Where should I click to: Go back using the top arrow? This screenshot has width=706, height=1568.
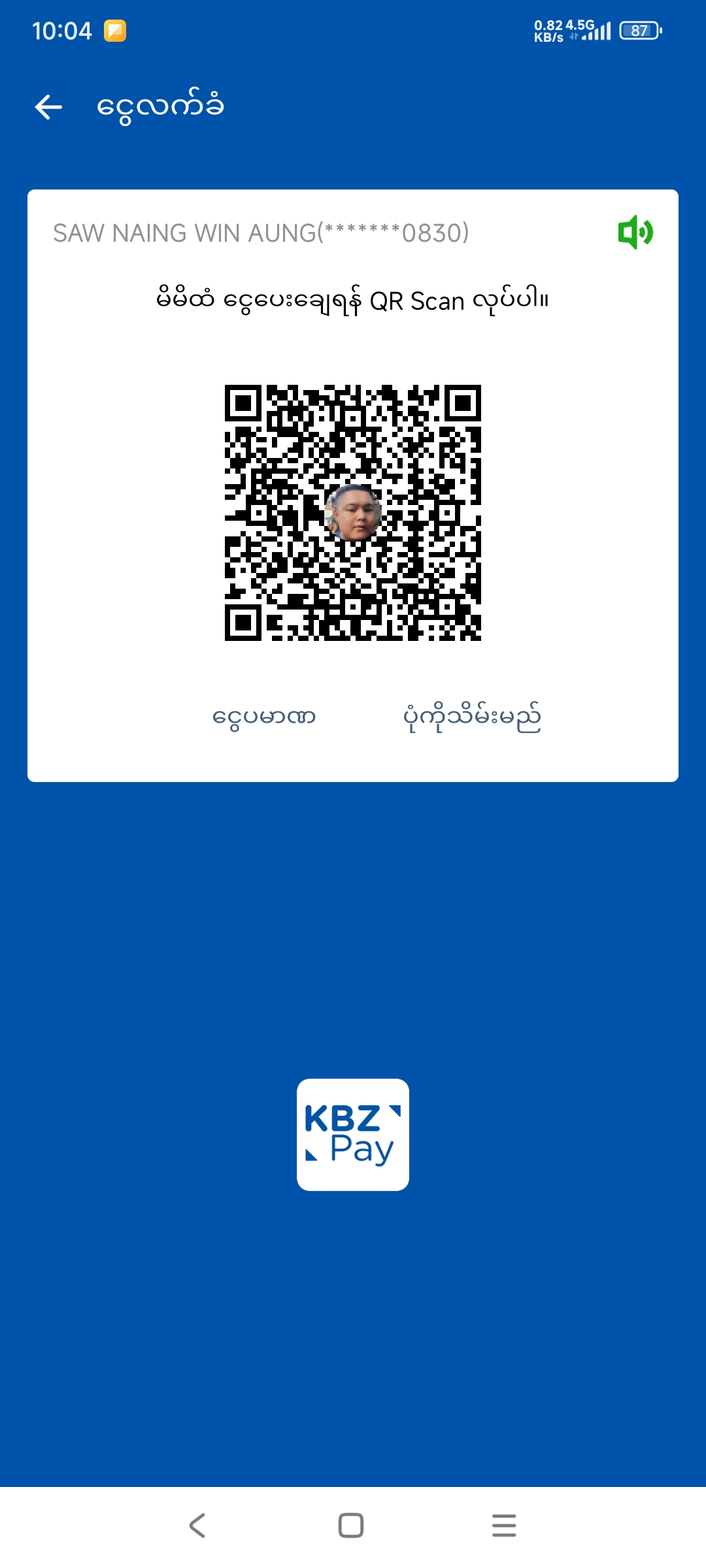[48, 107]
